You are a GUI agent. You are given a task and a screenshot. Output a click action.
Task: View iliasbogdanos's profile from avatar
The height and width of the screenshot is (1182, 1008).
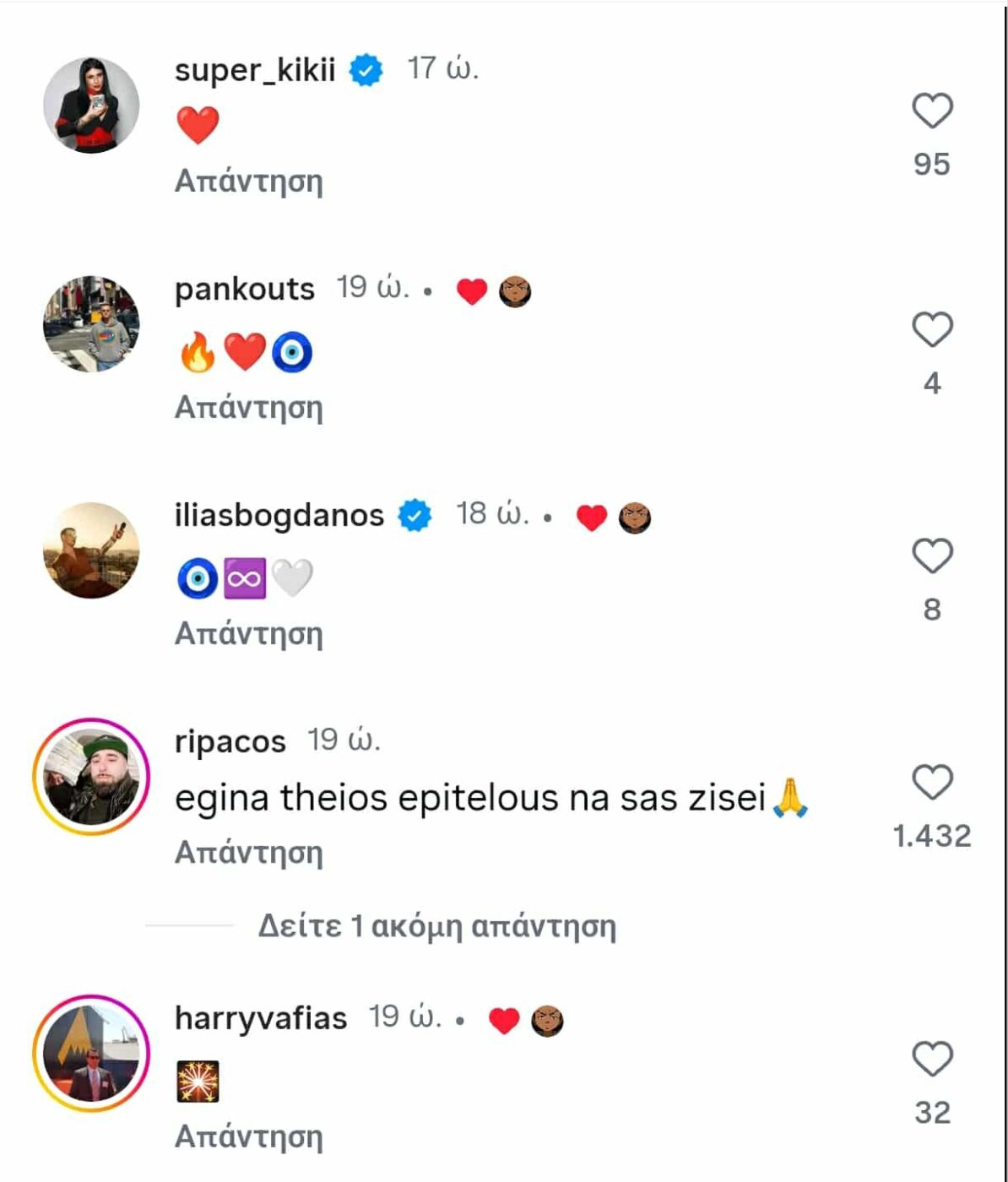click(x=91, y=550)
